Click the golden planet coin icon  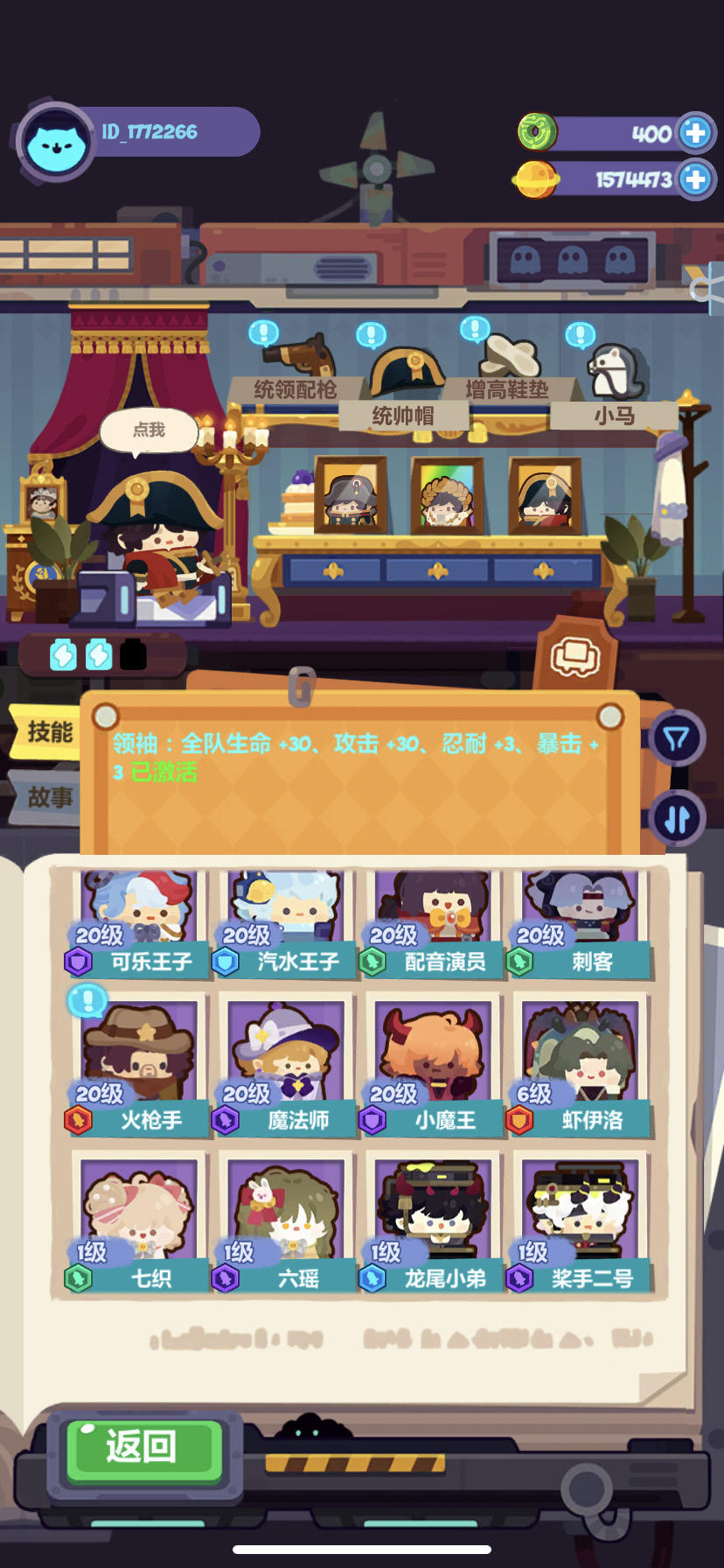pyautogui.click(x=536, y=181)
